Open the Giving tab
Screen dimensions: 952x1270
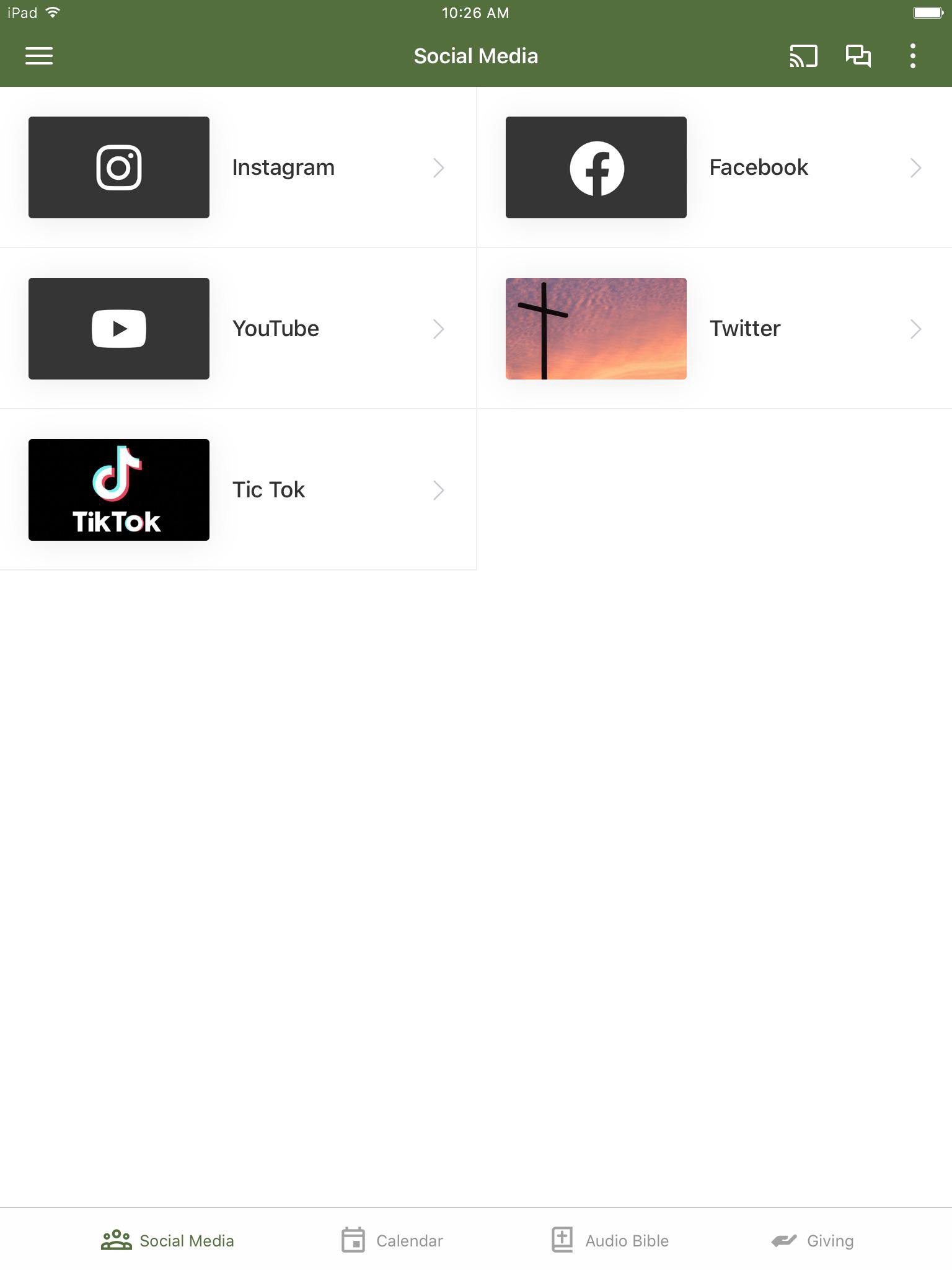(813, 1240)
